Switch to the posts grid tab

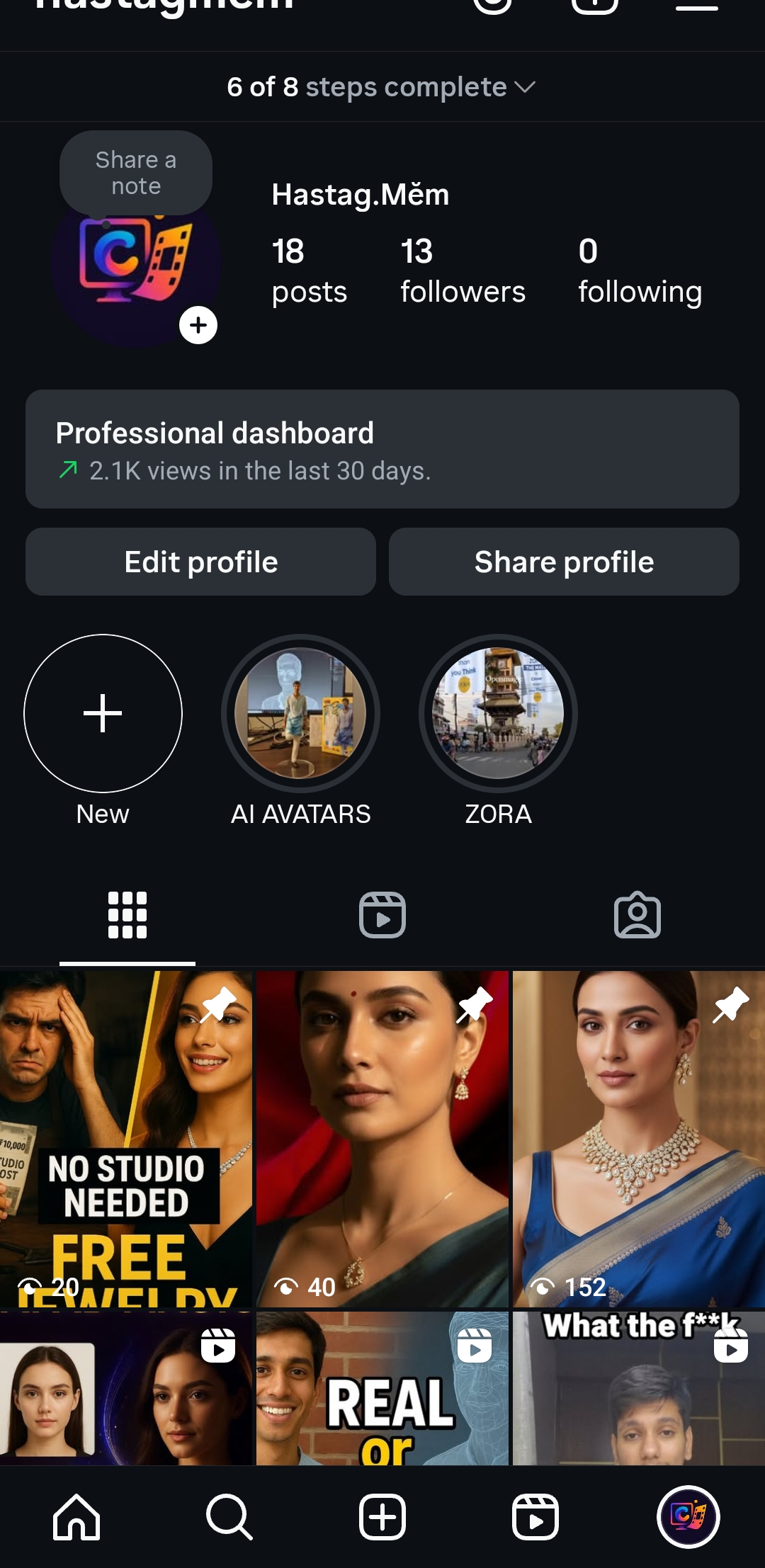click(x=127, y=915)
